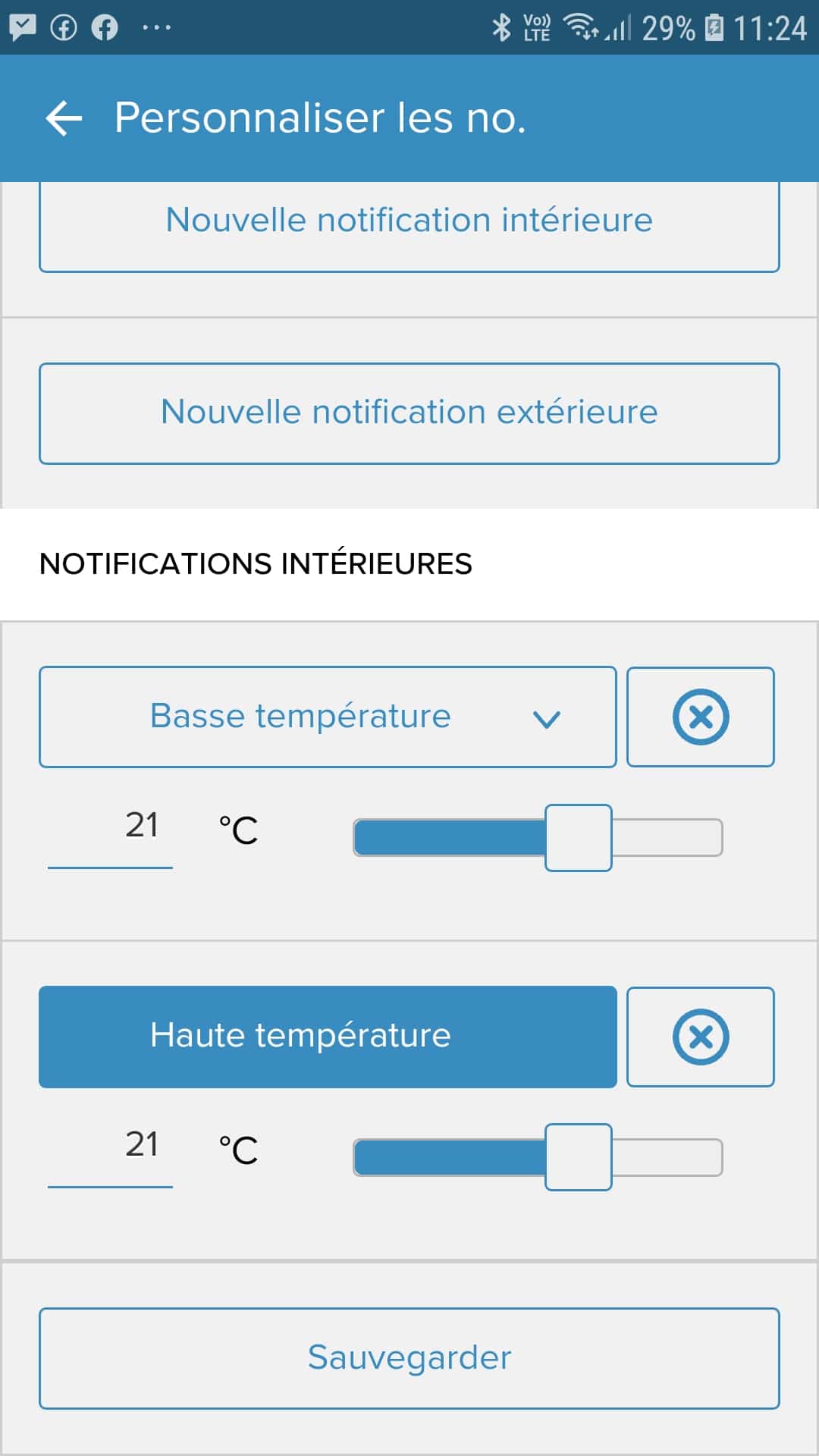
Task: Remove the Haute température notification
Action: pyautogui.click(x=701, y=1037)
